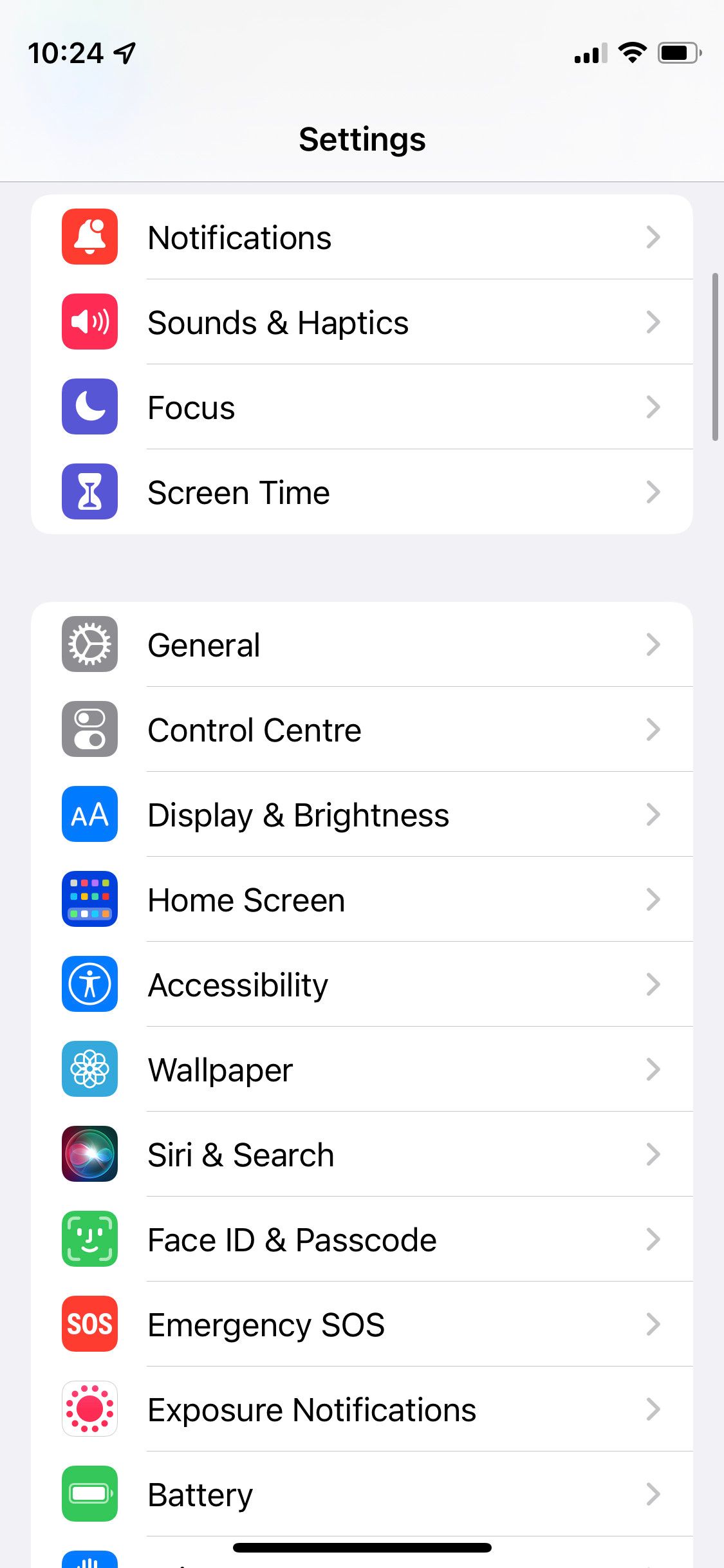Select the Face ID & Passcode row
Image resolution: width=724 pixels, height=1568 pixels.
click(360, 1239)
